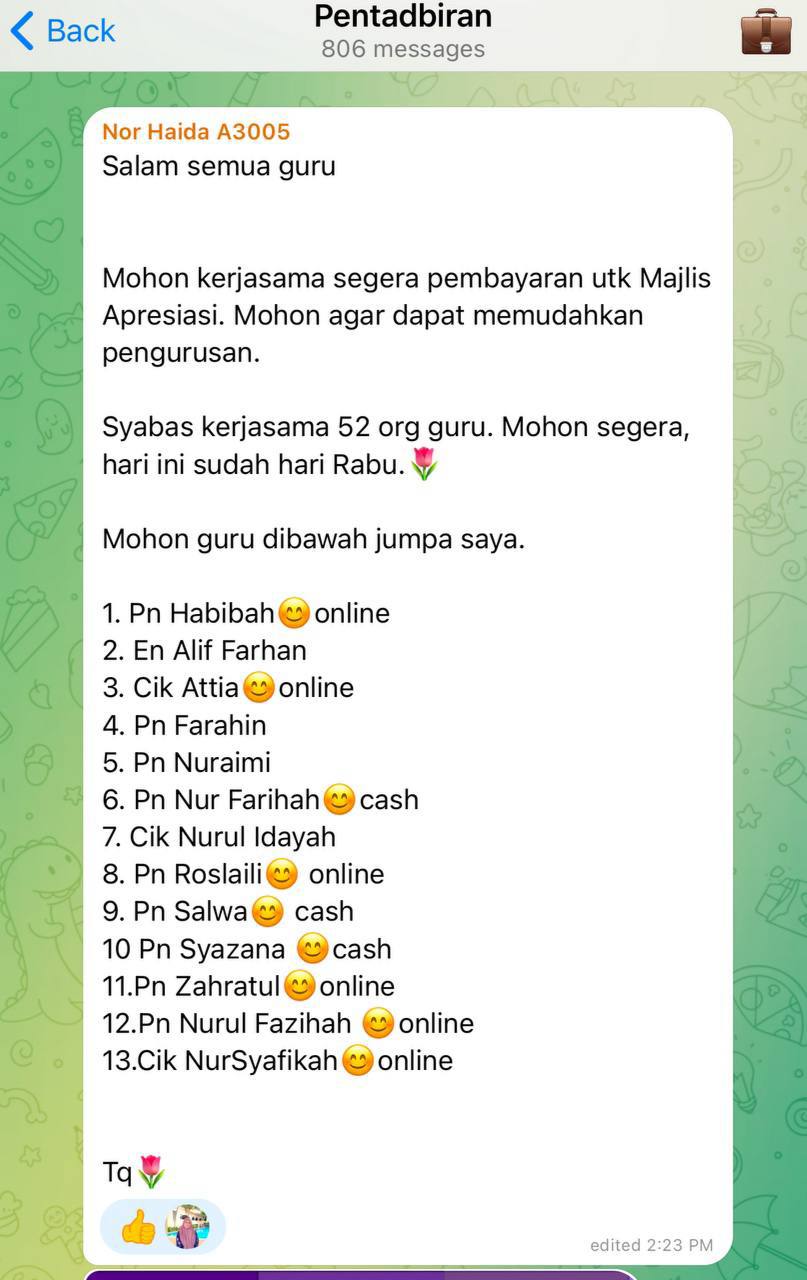Open the Pentadbiran group info header

coord(403,31)
